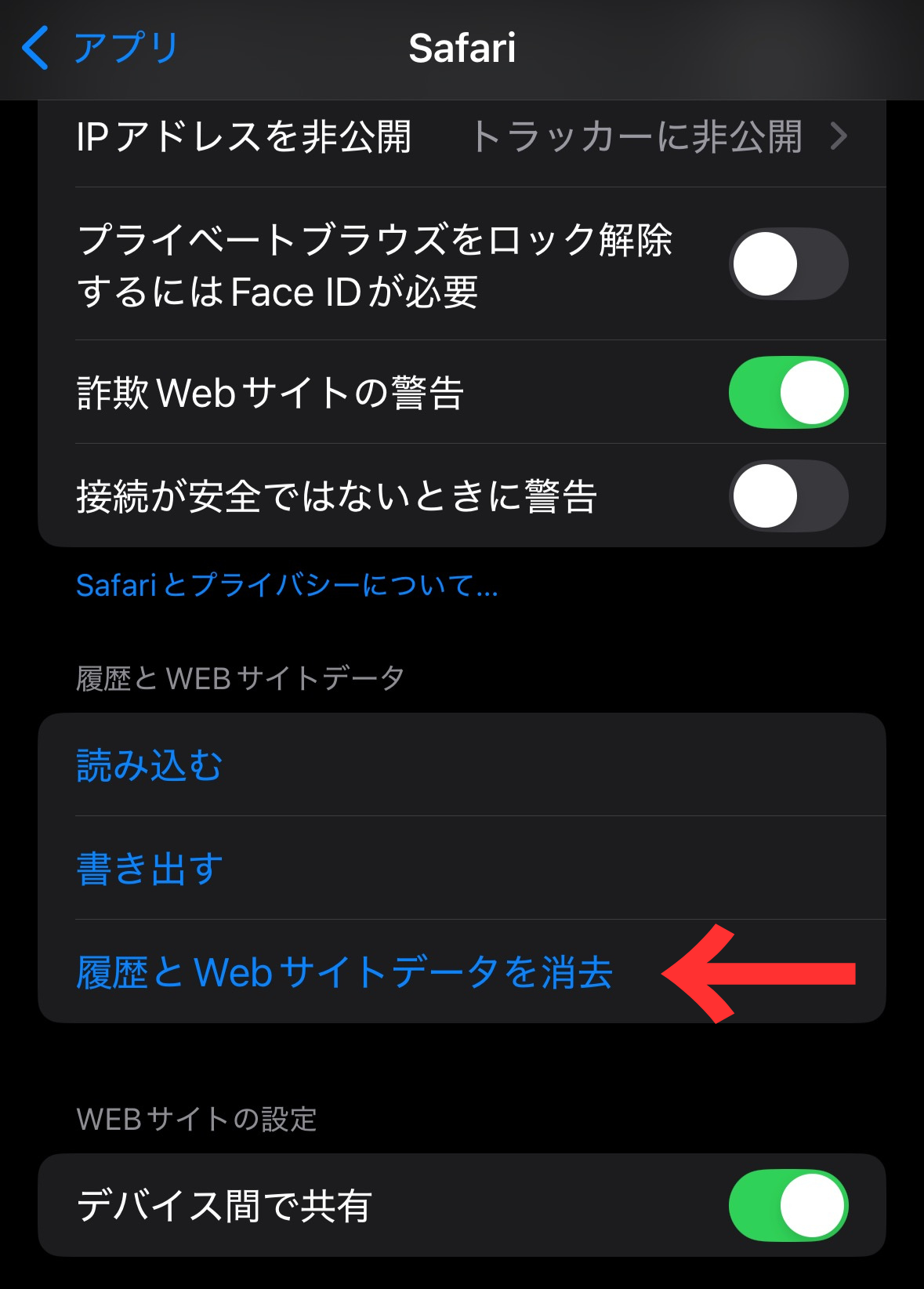Enable Face ID lock for private browsing
The height and width of the screenshot is (1289, 924).
[x=788, y=264]
